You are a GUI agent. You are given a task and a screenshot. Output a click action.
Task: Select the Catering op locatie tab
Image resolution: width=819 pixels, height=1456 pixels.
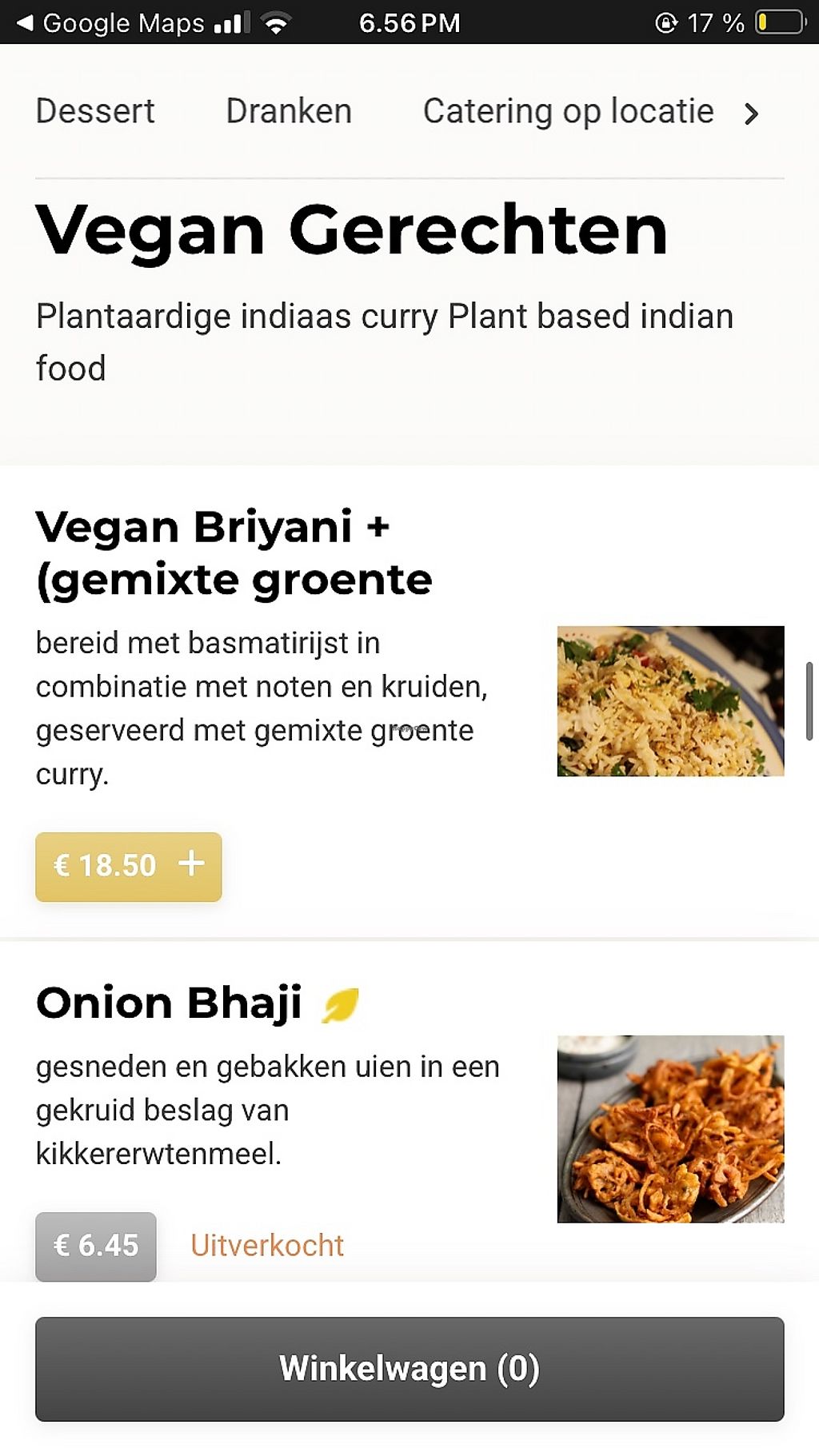tap(568, 111)
